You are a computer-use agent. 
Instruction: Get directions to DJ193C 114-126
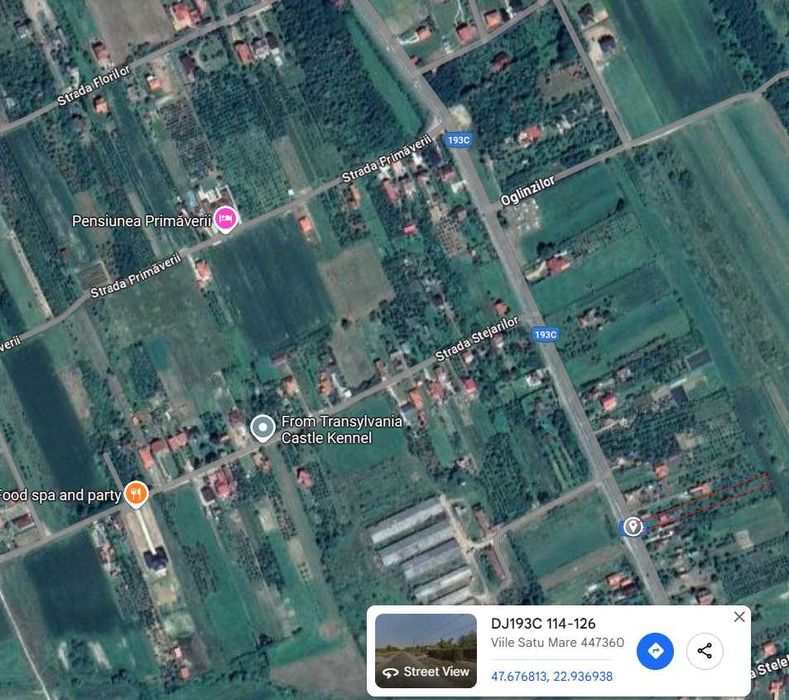point(655,651)
